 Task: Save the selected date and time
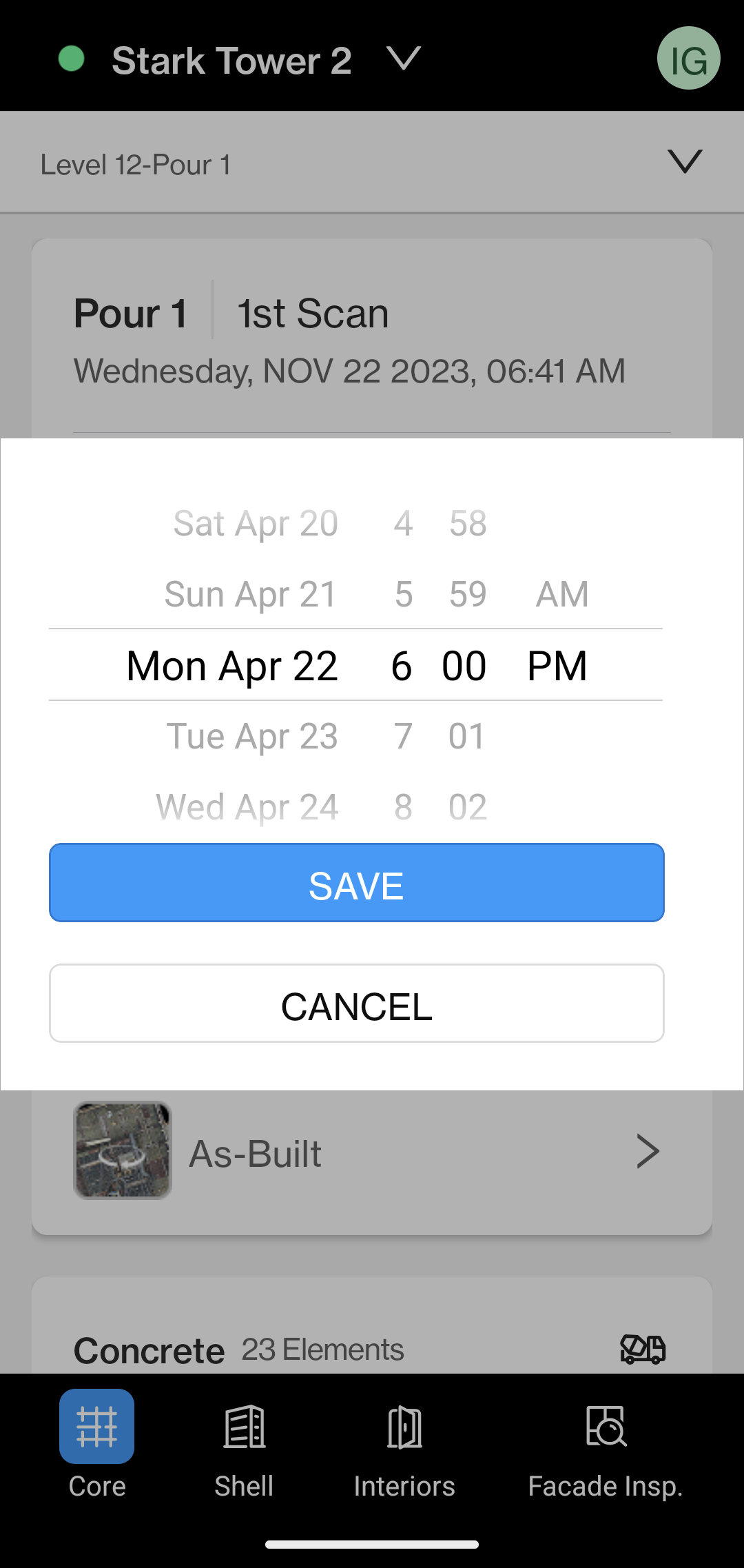tap(357, 882)
